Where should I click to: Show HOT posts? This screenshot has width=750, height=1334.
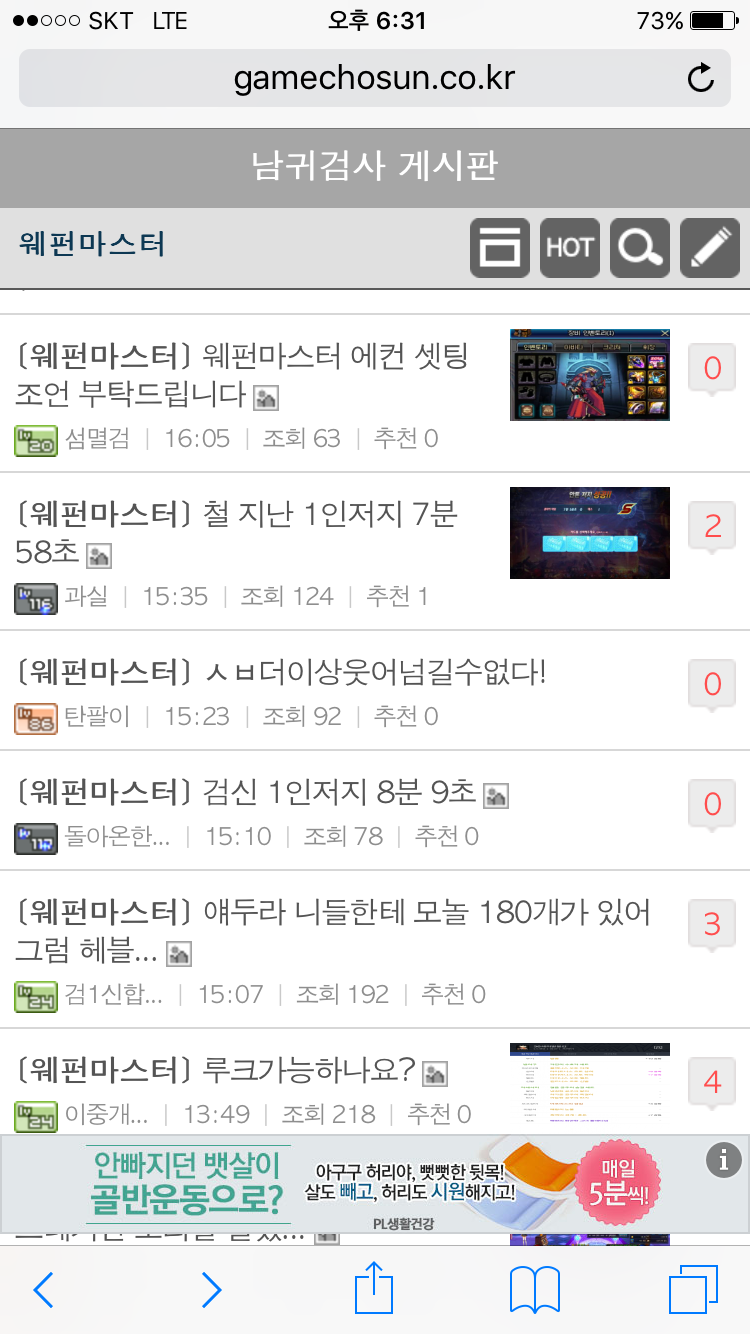[x=569, y=248]
